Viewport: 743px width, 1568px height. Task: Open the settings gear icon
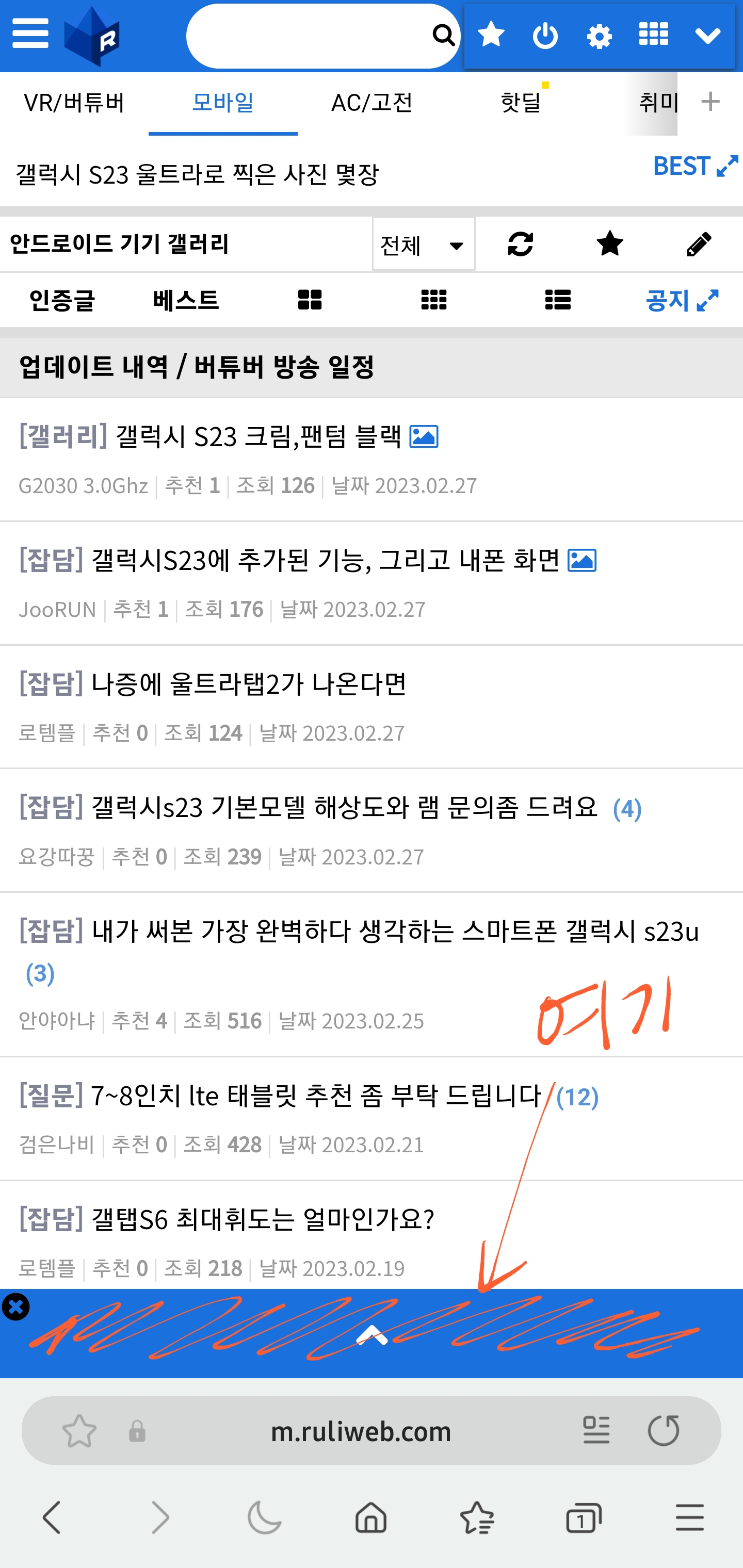coord(599,37)
